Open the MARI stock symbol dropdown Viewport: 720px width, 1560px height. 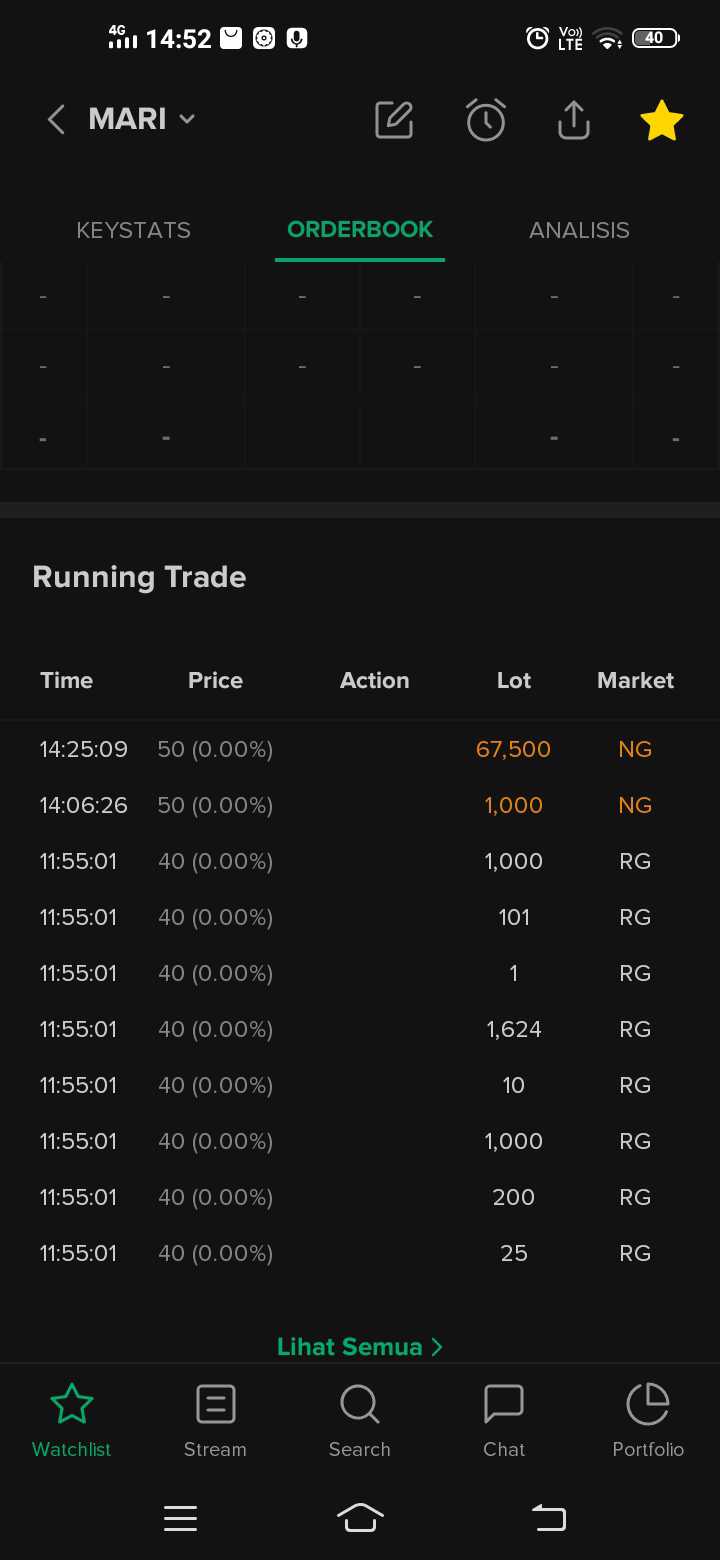(141, 119)
